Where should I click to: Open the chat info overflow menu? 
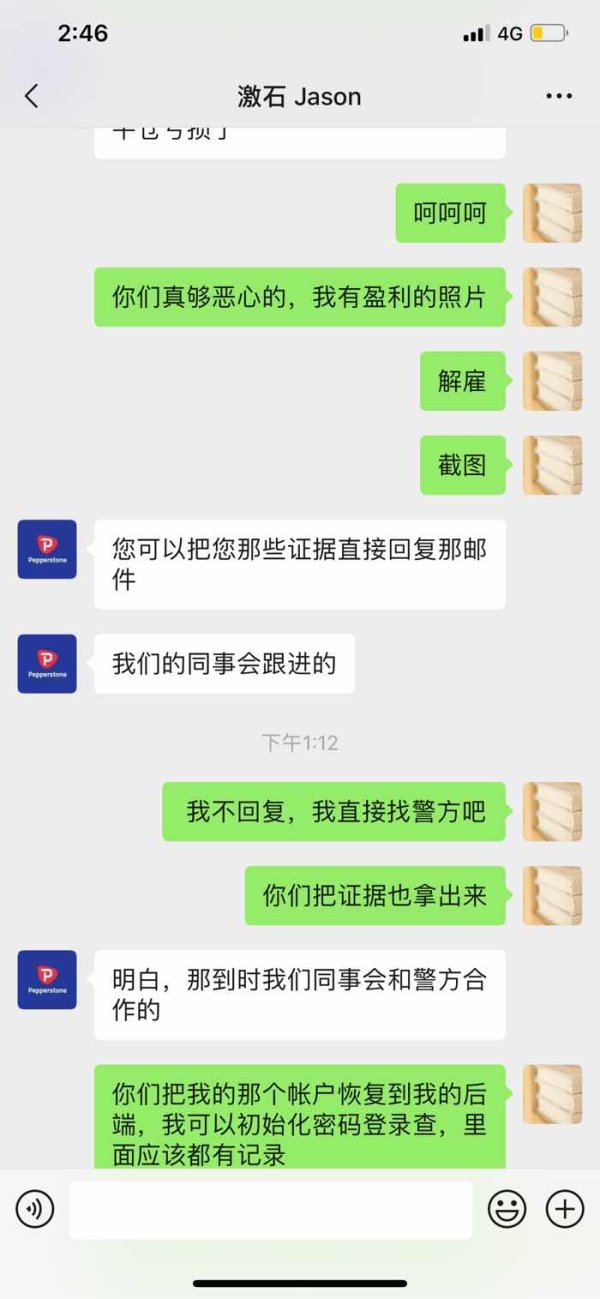(x=559, y=96)
